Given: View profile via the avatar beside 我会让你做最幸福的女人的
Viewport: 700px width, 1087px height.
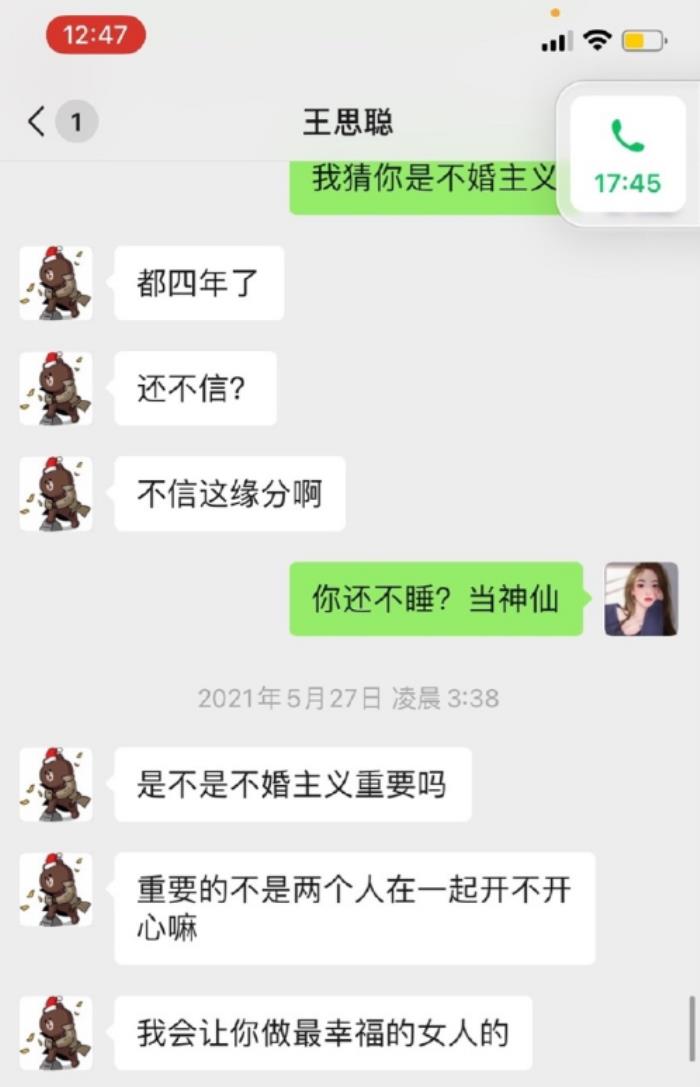Looking at the screenshot, I should click(56, 1032).
